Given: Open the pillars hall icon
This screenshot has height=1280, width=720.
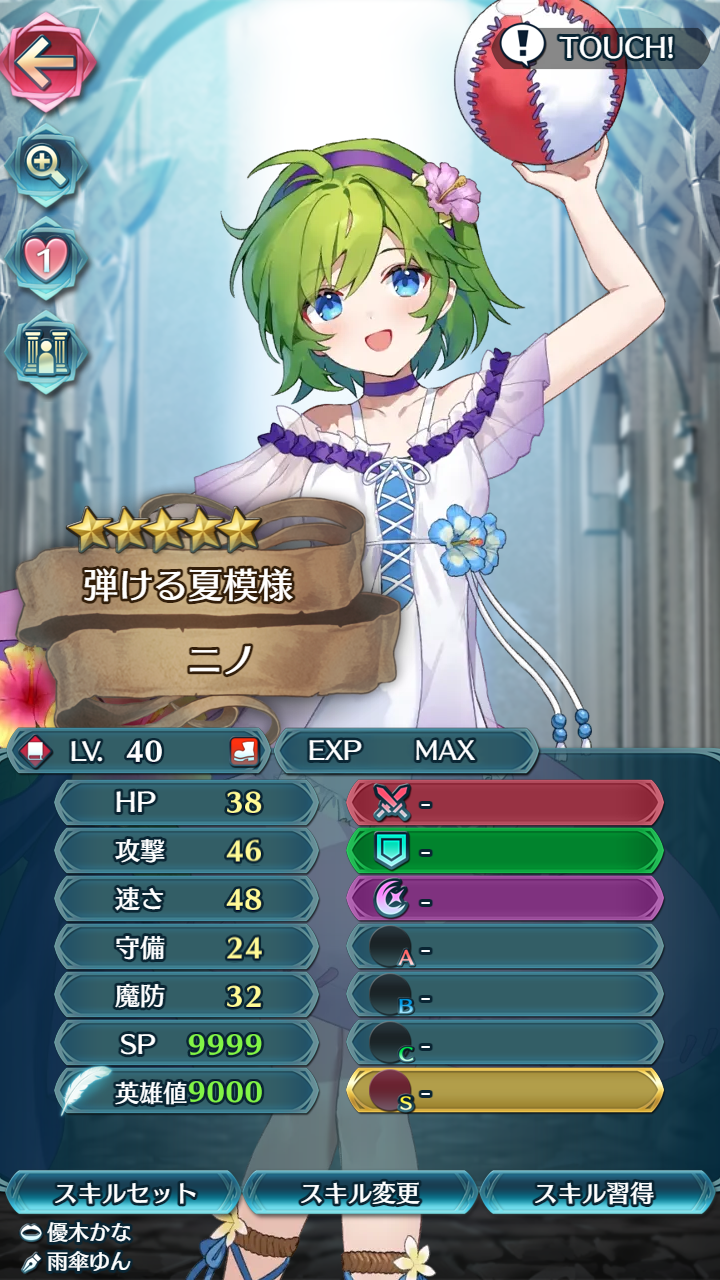Looking at the screenshot, I should point(46,352).
